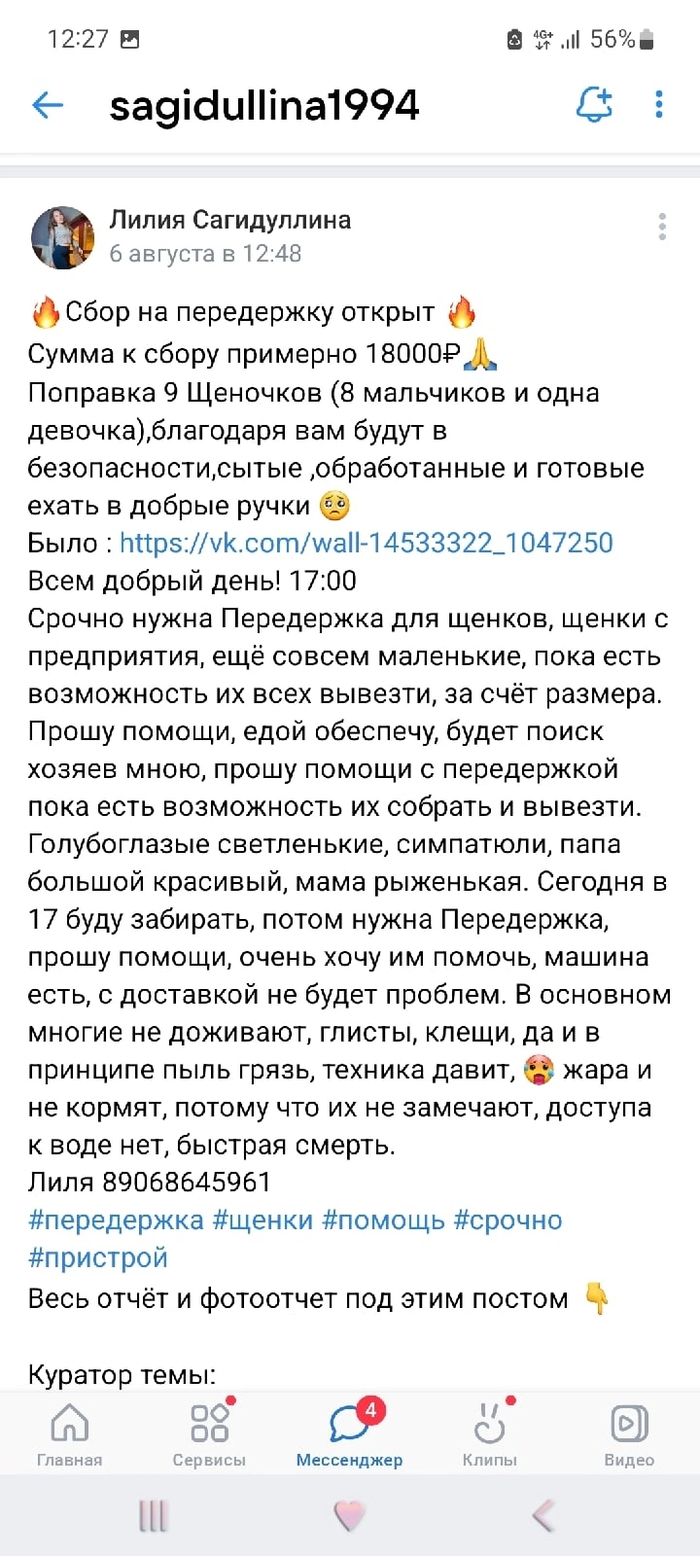The width and height of the screenshot is (700, 1556).
Task: Switch to the Клипы tab
Action: pyautogui.click(x=490, y=1435)
